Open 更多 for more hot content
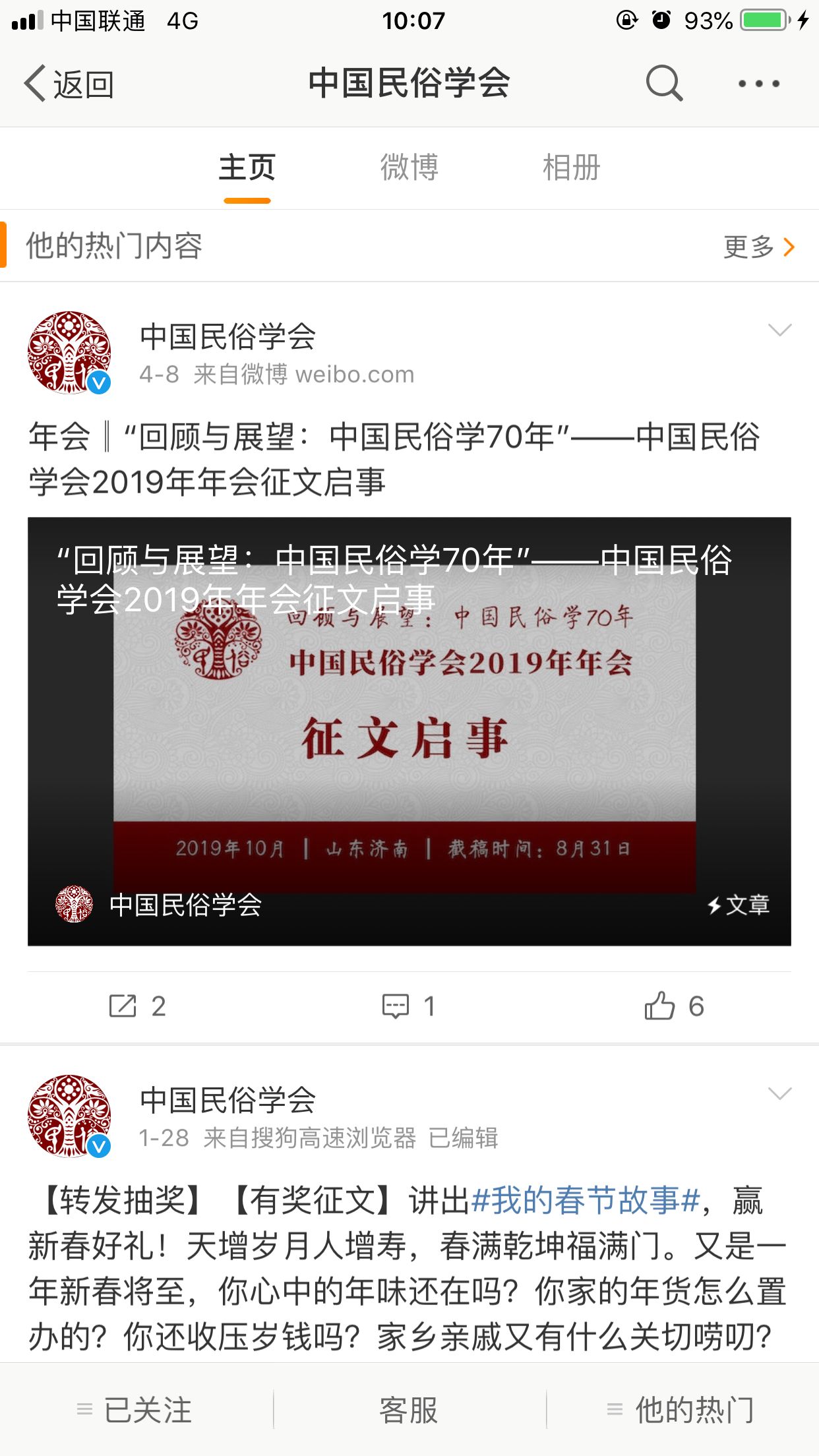 (758, 247)
